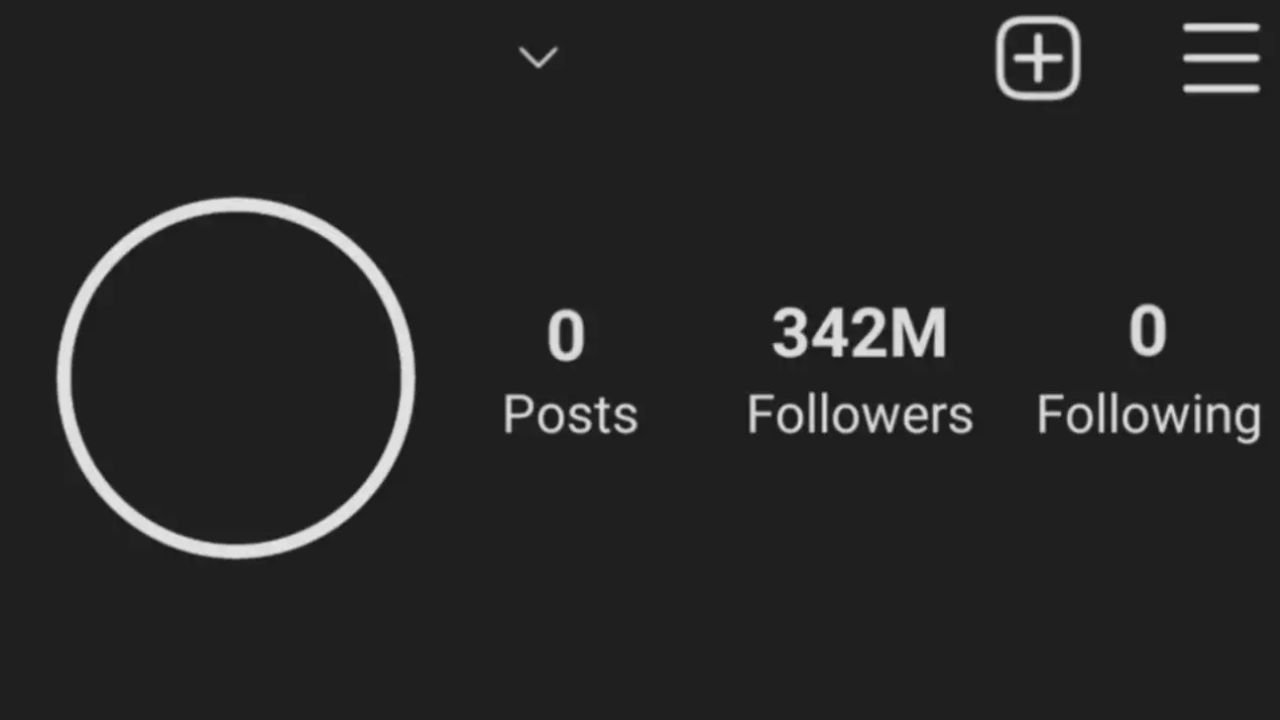Open the hamburger menu
This screenshot has width=1280, height=720.
(1220, 58)
